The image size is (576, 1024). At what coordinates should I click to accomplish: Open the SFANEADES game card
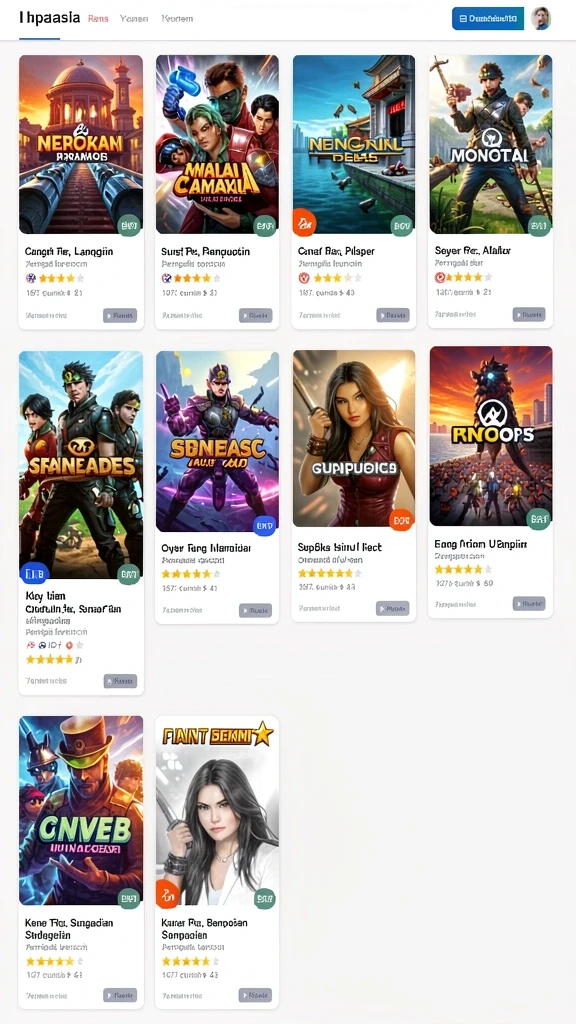point(81,522)
